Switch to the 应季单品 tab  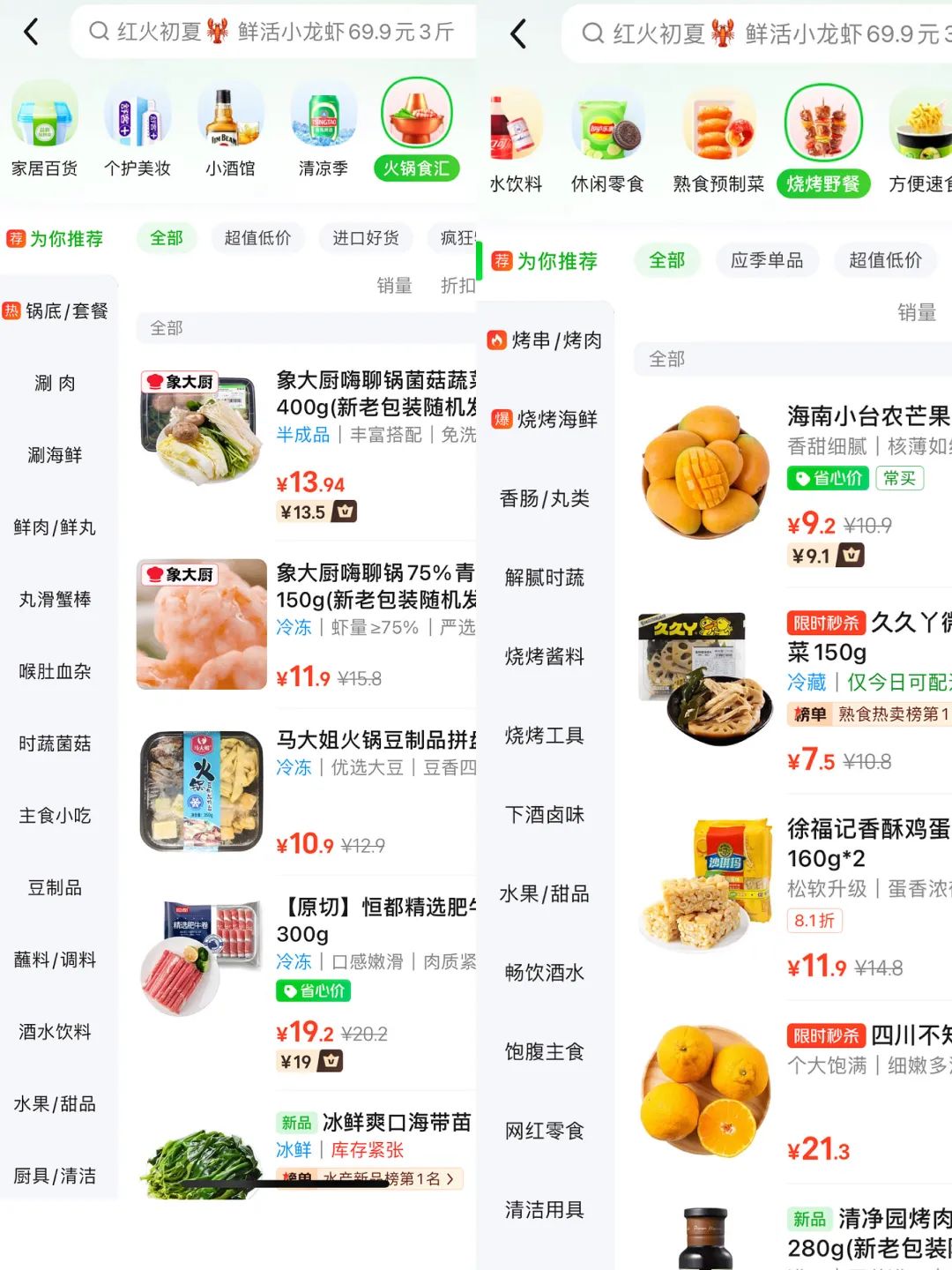coord(766,260)
